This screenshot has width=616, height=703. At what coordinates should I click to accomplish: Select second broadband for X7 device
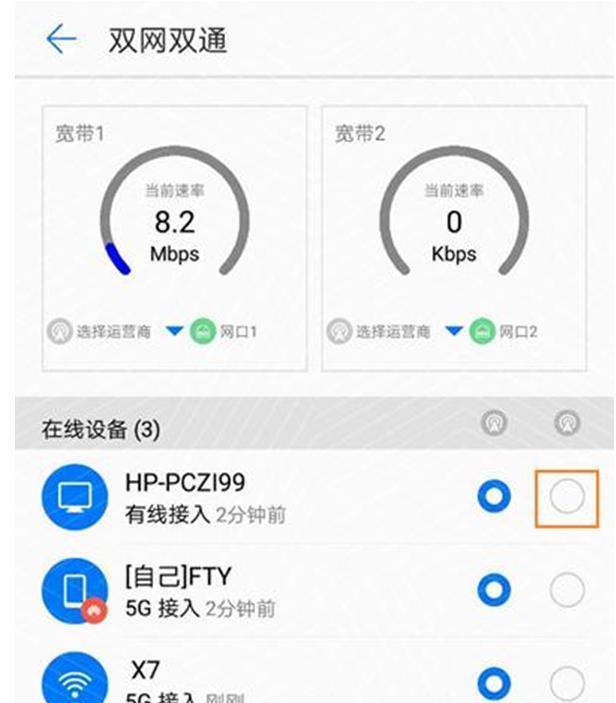[x=567, y=684]
